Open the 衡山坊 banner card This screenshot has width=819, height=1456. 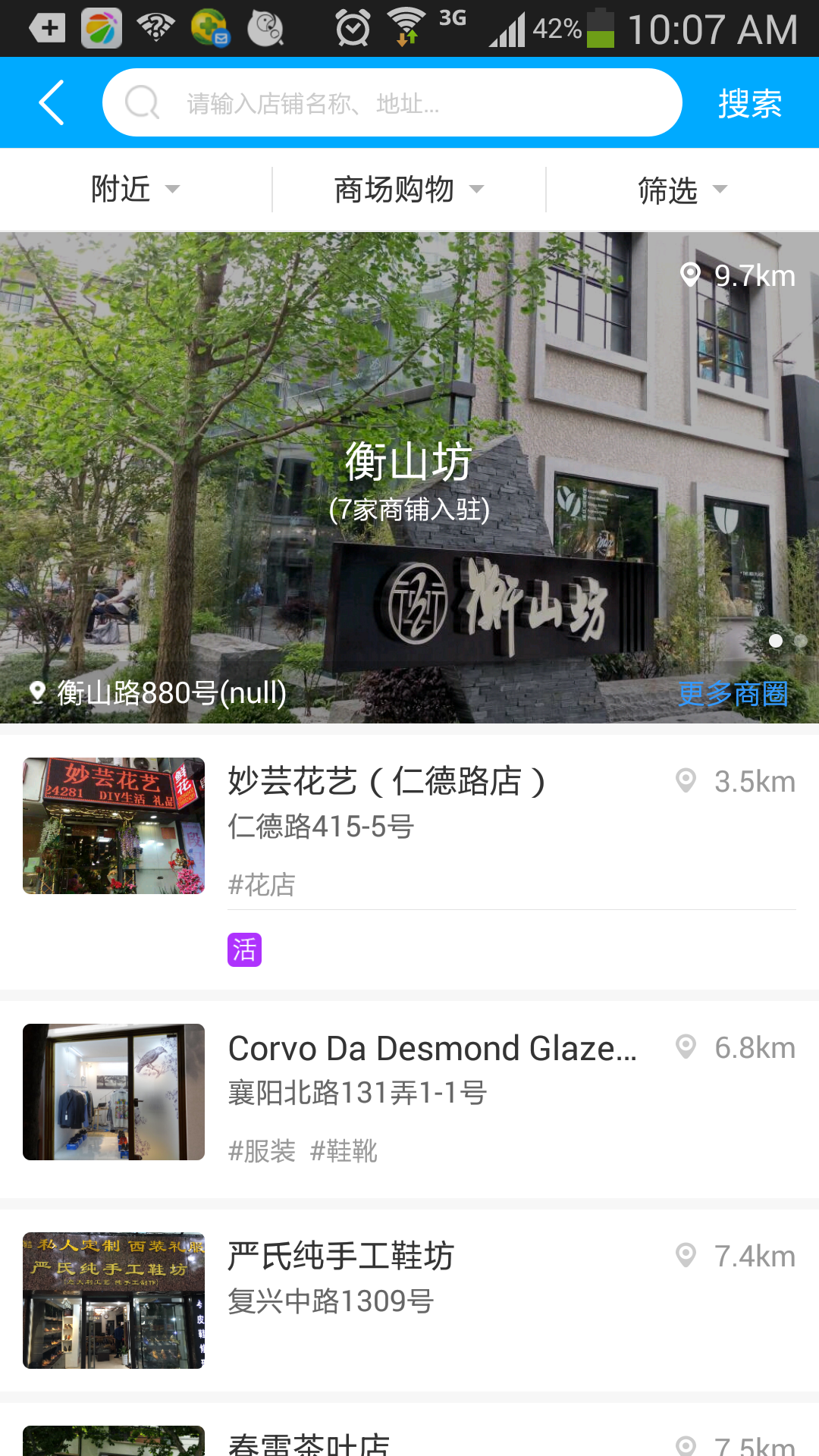click(x=409, y=478)
